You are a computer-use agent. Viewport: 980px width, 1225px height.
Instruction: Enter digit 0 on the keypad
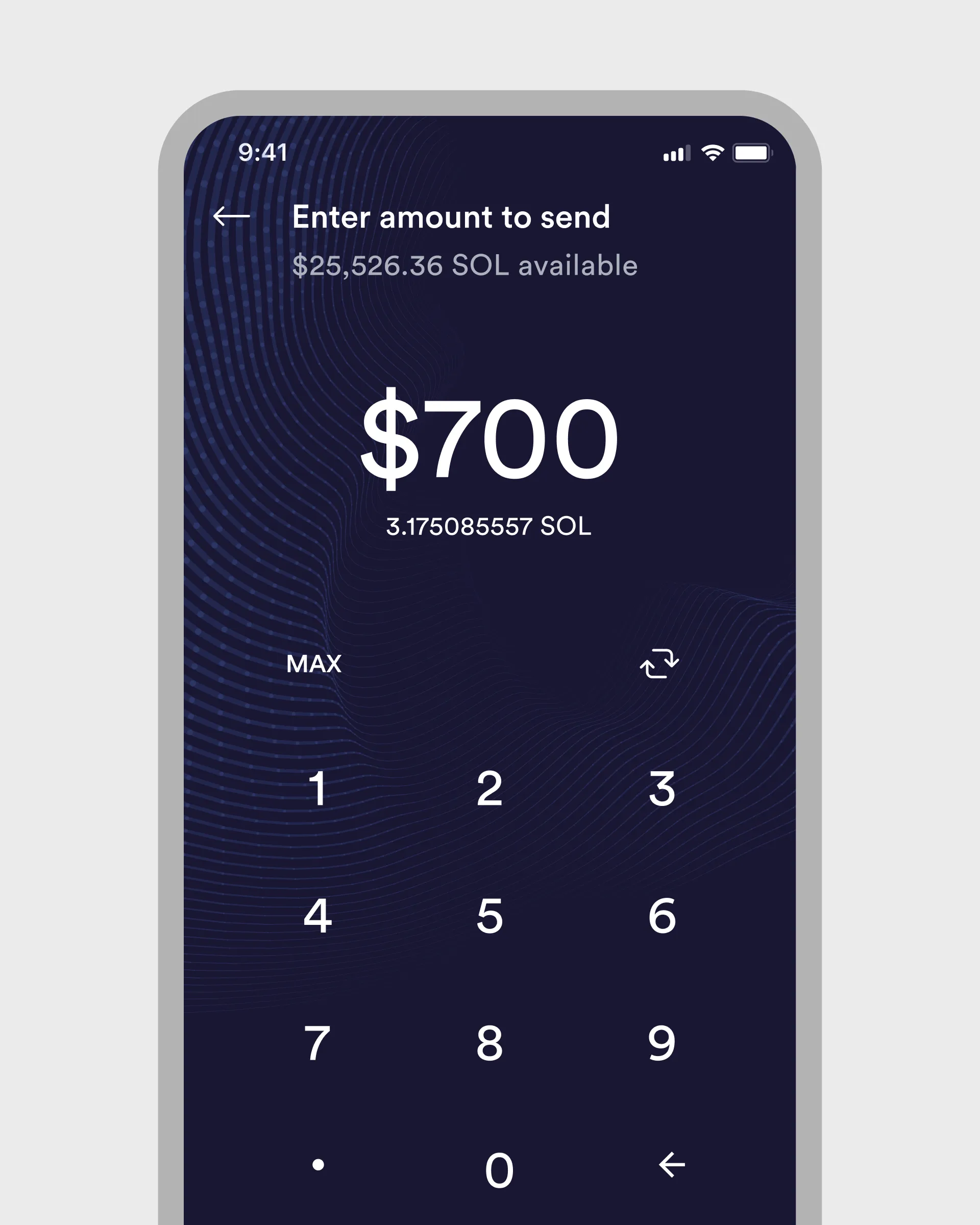499,1170
